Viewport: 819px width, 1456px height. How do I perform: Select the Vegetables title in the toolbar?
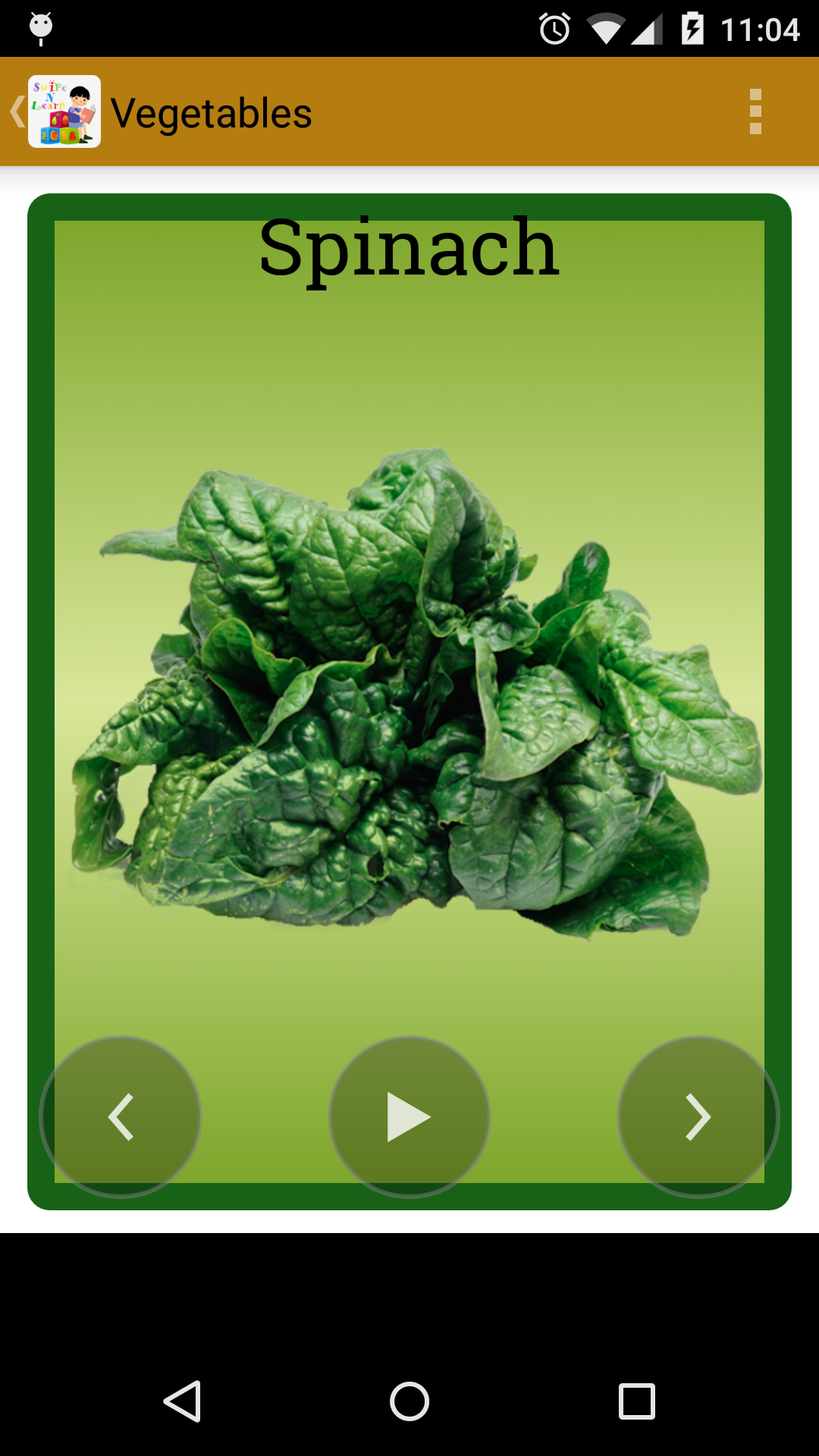[x=212, y=112]
